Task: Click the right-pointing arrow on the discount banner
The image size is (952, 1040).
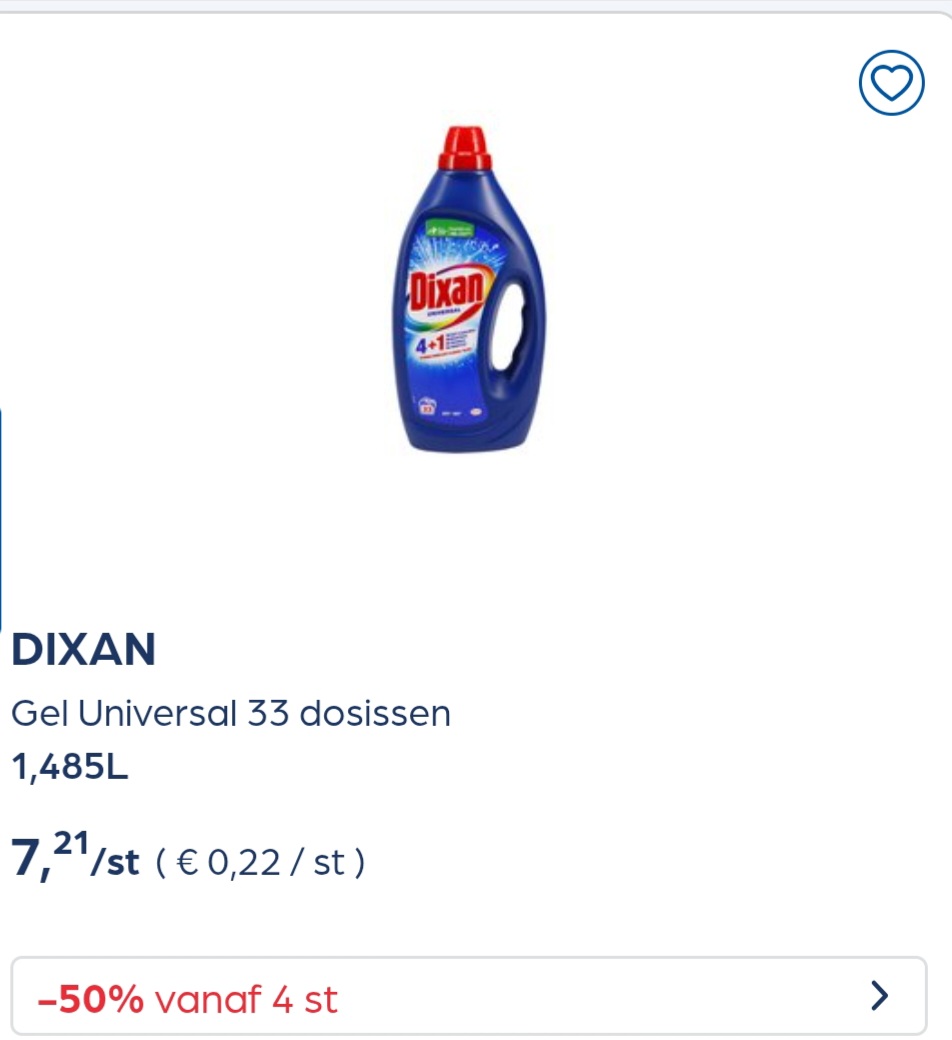Action: pyautogui.click(x=879, y=996)
